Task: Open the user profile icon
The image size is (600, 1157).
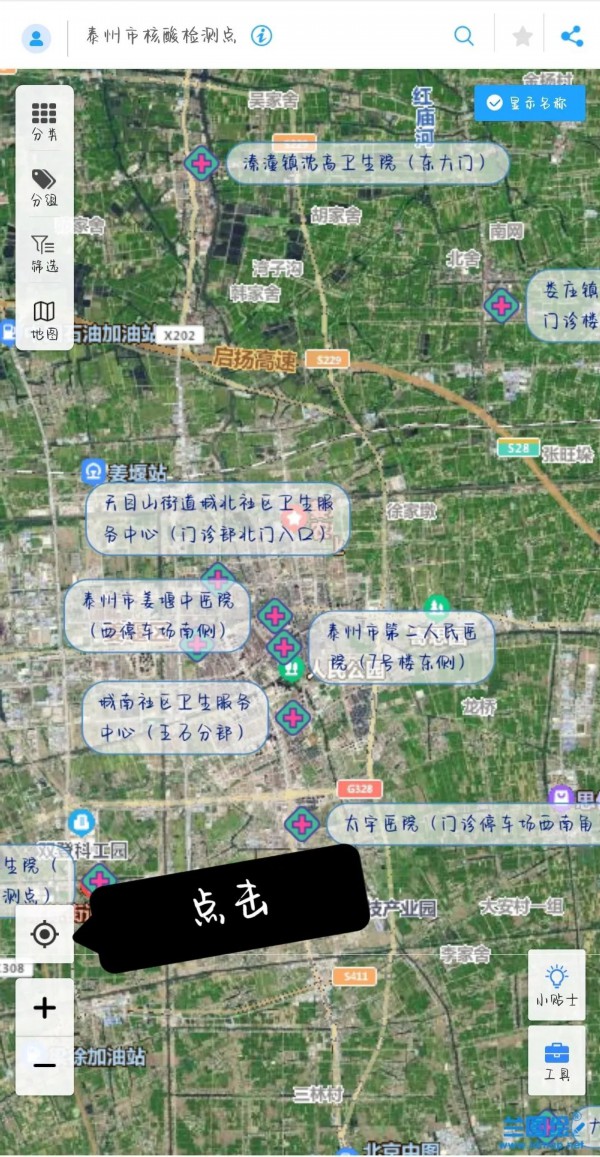Action: coord(37,38)
